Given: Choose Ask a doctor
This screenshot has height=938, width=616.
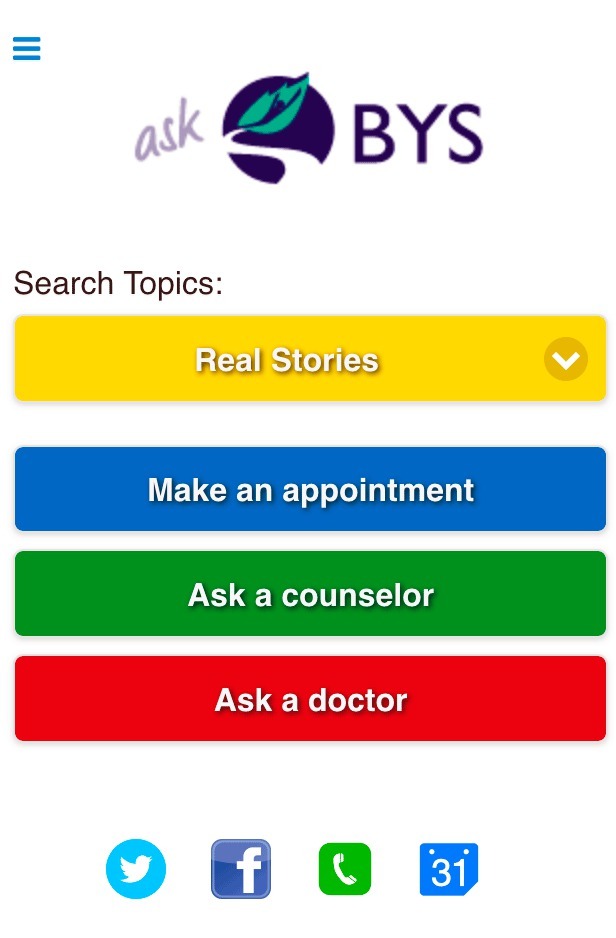Looking at the screenshot, I should (x=310, y=699).
